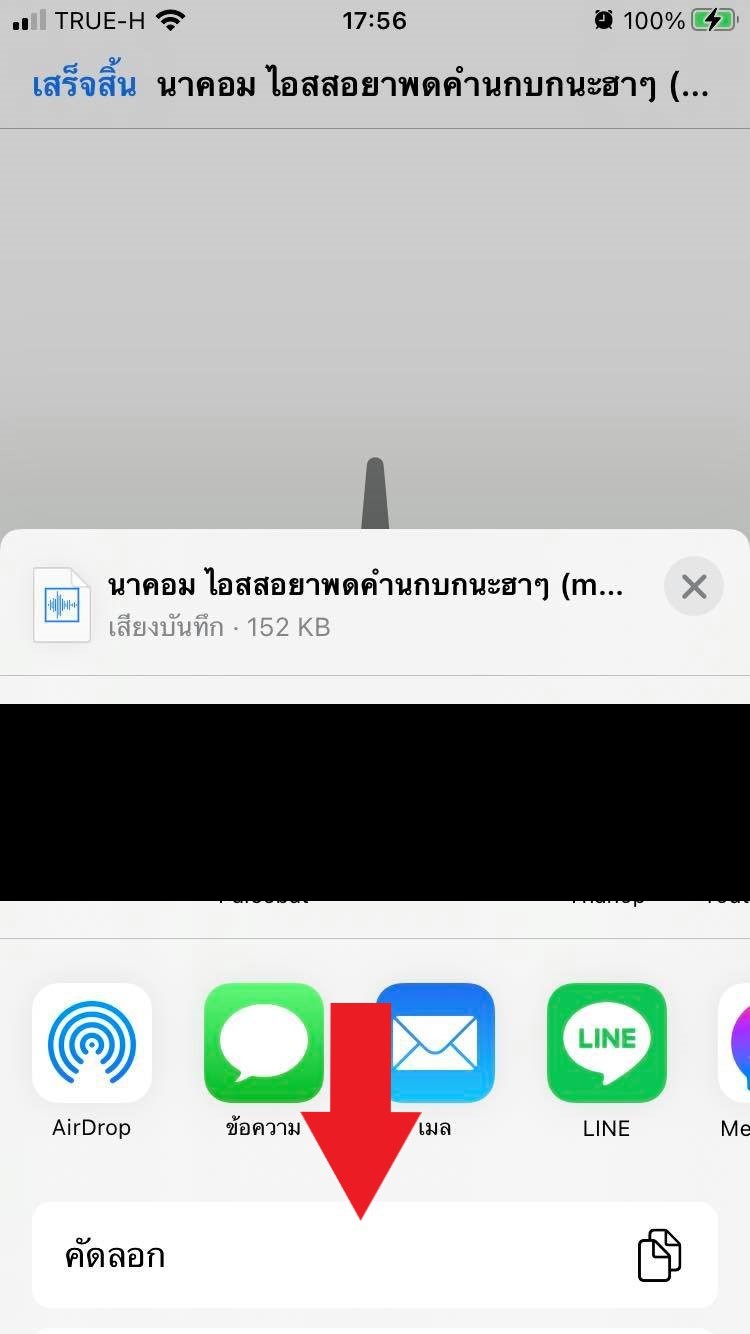Share the recording via Messenger
This screenshot has height=1334, width=750.
click(736, 1043)
